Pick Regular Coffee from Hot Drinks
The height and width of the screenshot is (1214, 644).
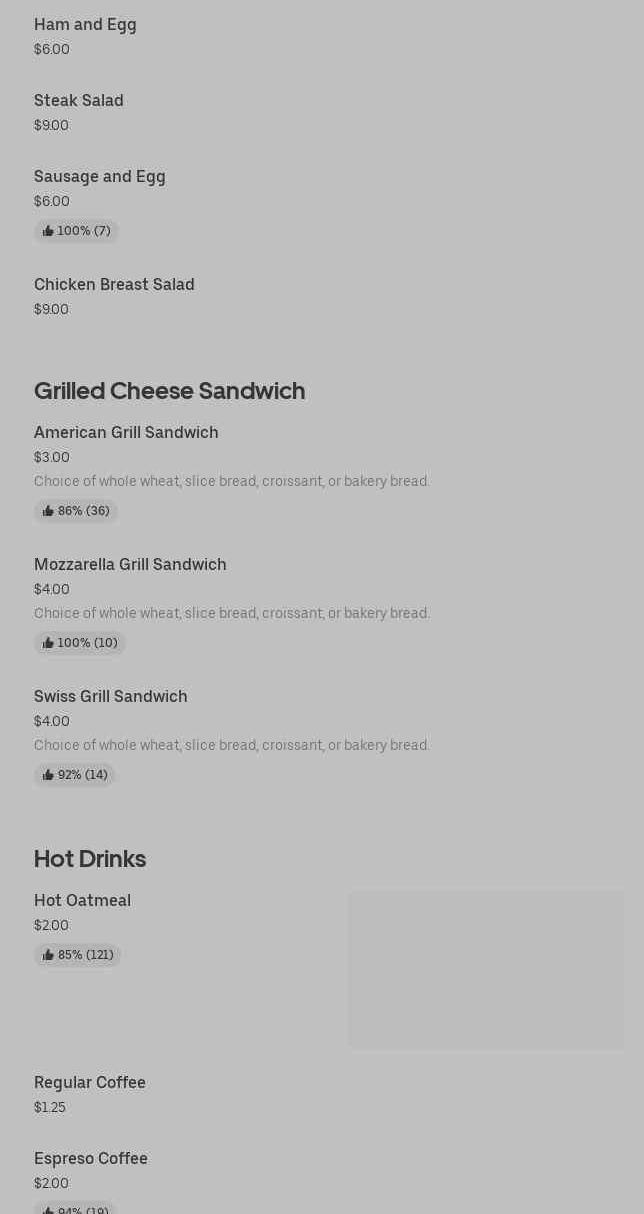click(x=90, y=1083)
